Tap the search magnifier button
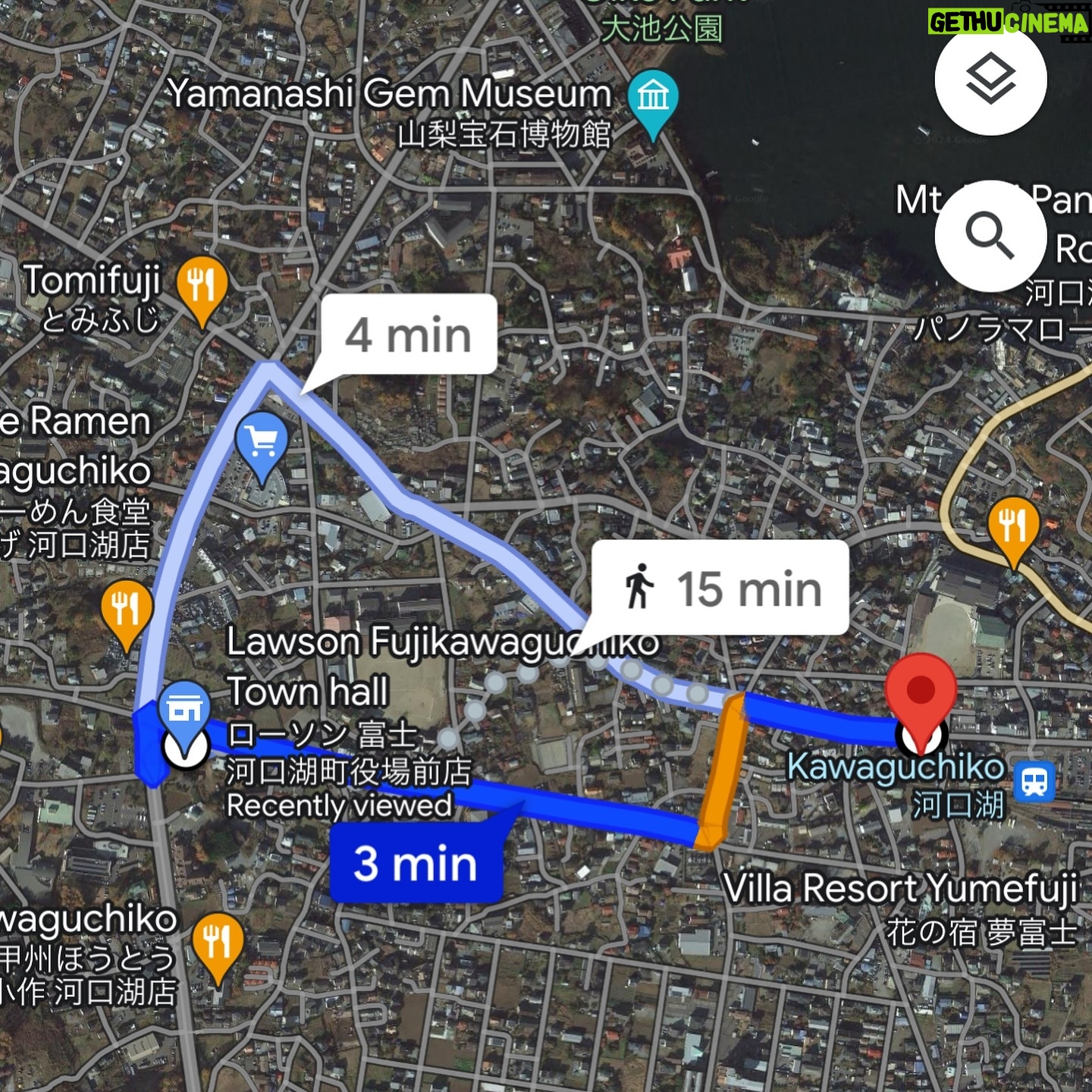 [990, 236]
